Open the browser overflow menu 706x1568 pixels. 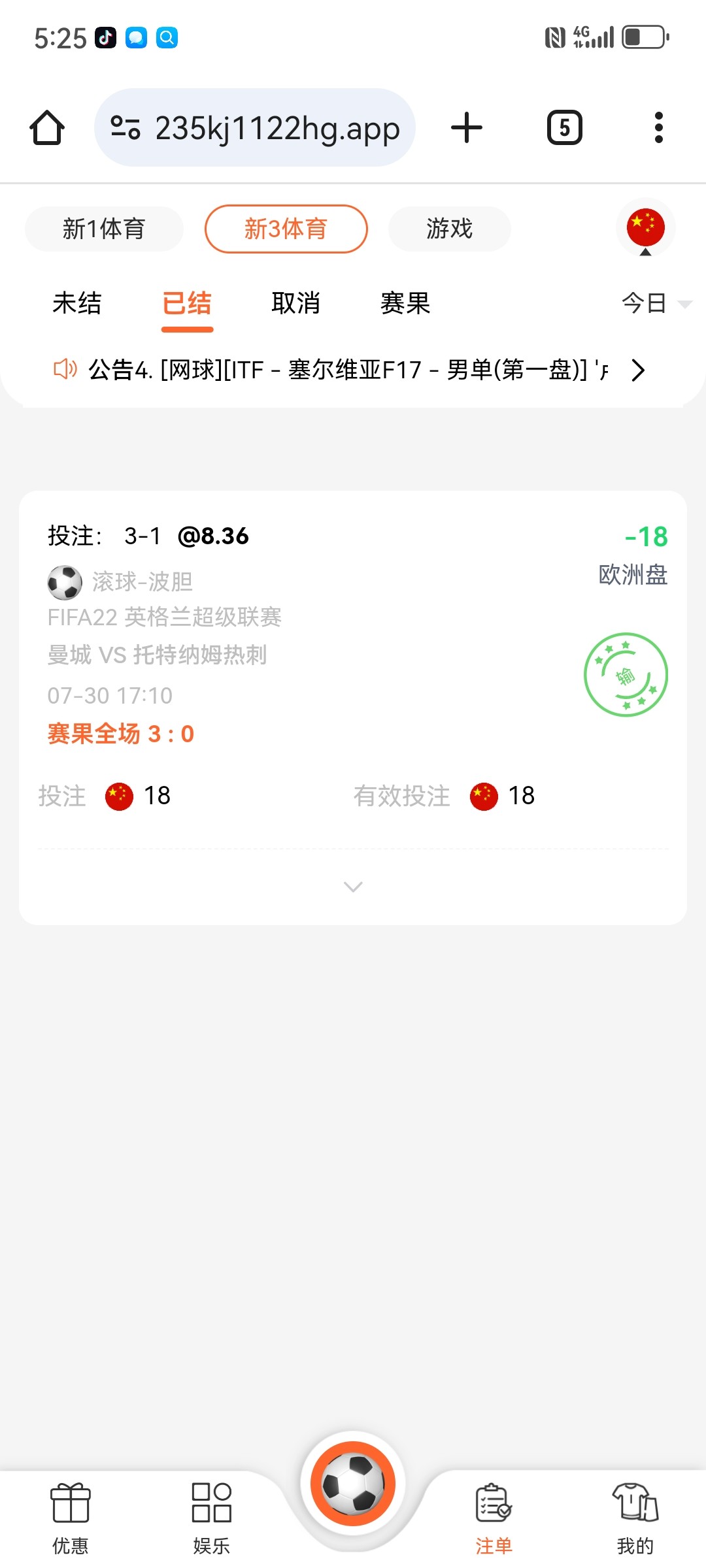658,127
